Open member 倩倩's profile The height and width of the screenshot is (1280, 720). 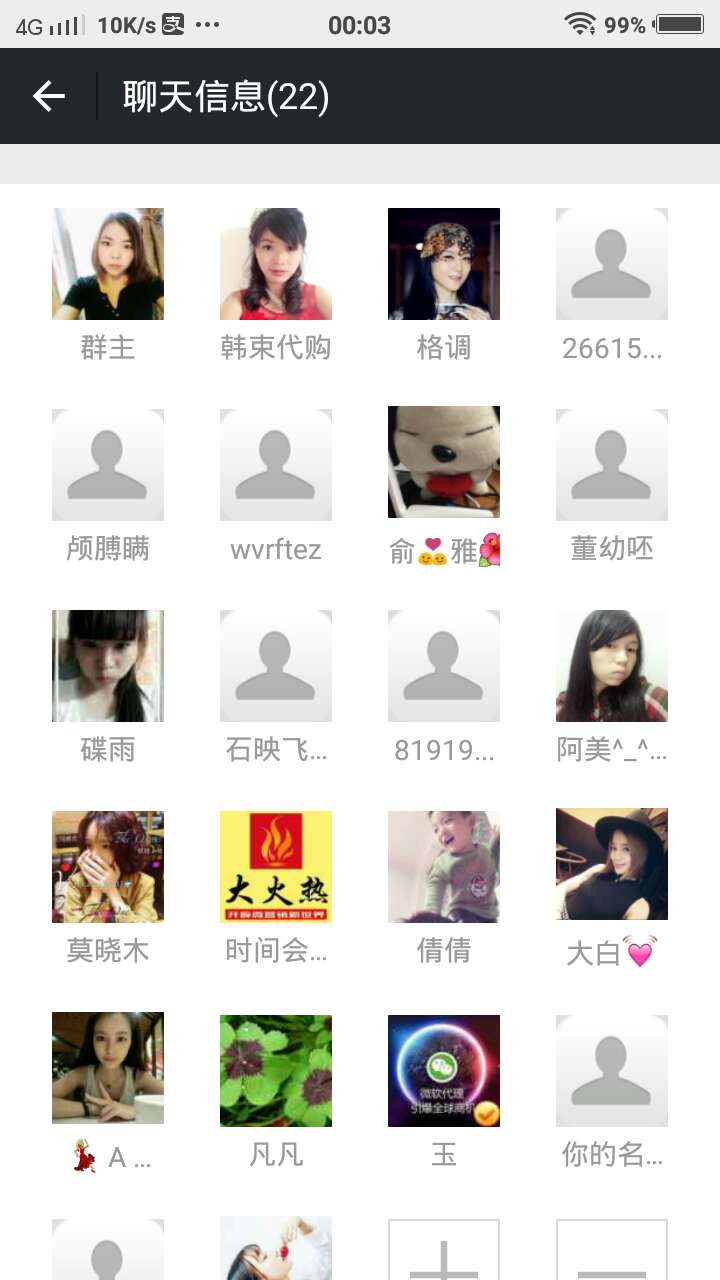444,867
